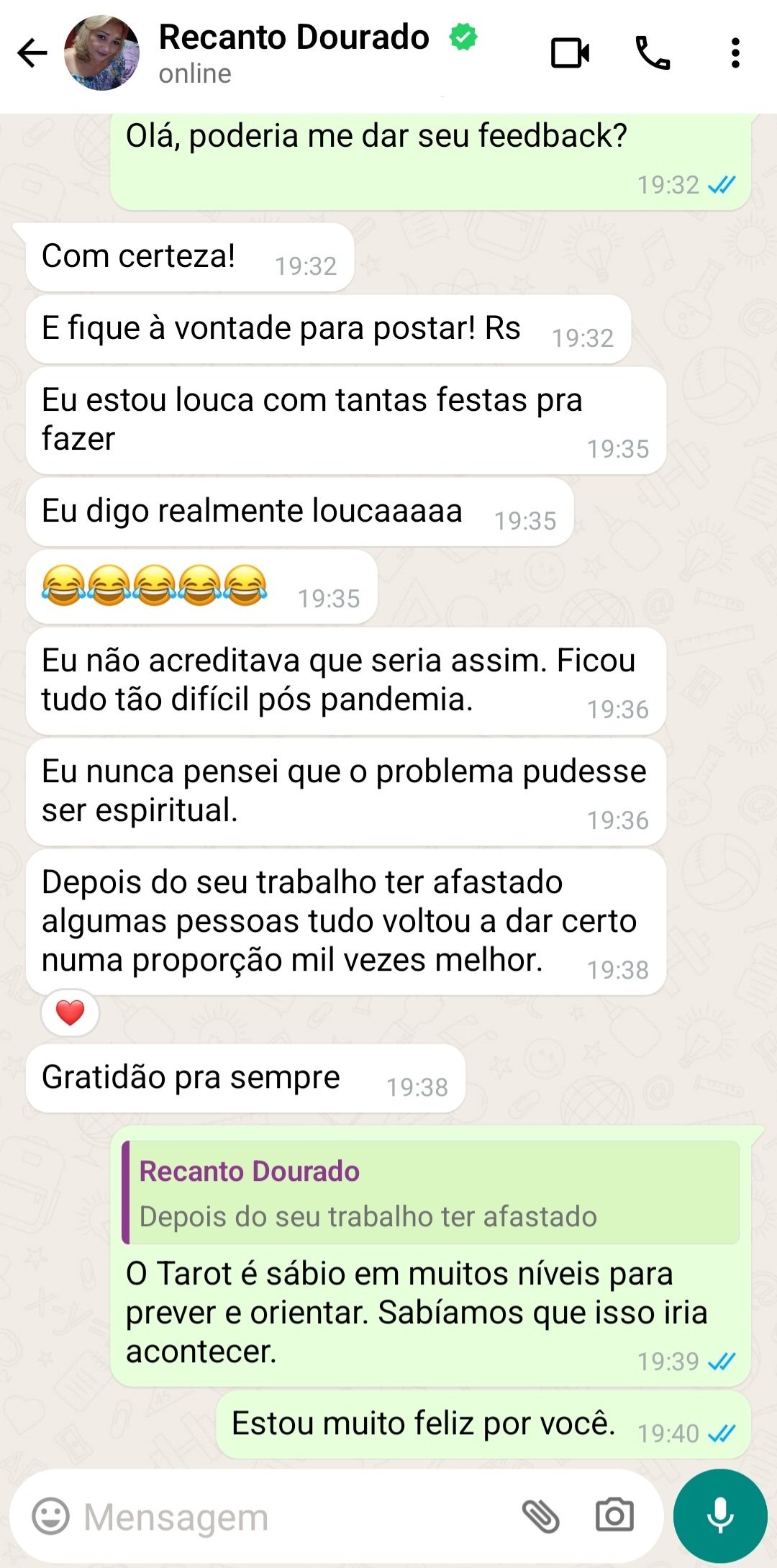777x1568 pixels.
Task: Jump to the quoted Recanto Dourado message
Action: pos(432,1192)
